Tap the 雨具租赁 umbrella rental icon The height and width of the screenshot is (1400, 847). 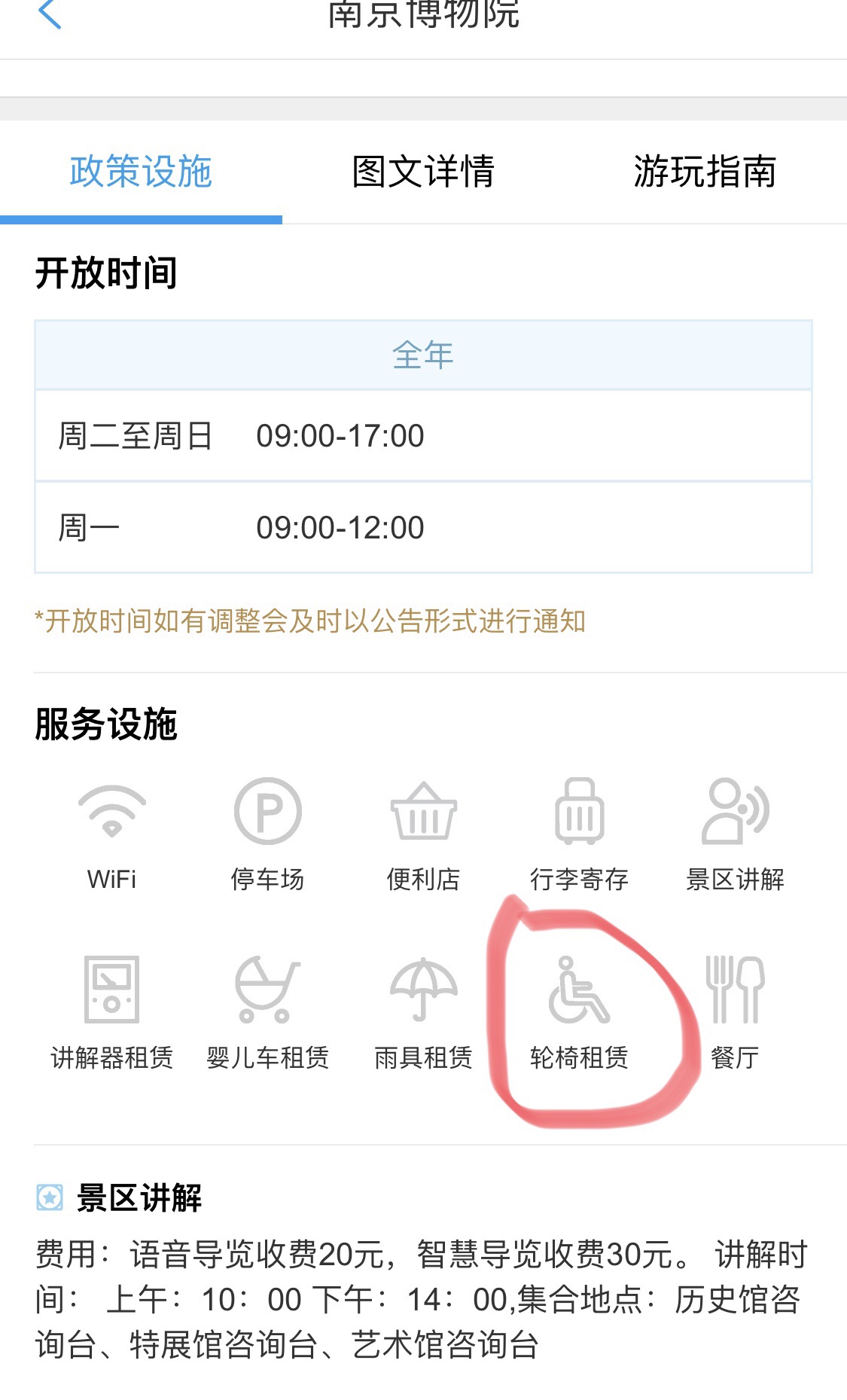tap(424, 989)
